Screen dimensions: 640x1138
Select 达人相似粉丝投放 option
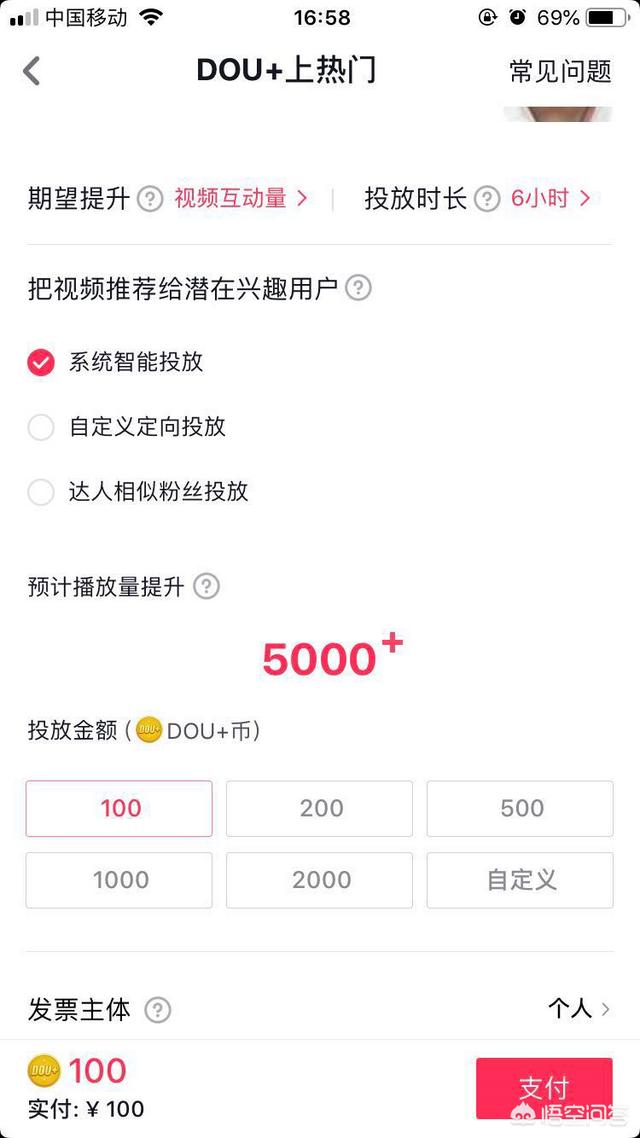pyautogui.click(x=40, y=492)
